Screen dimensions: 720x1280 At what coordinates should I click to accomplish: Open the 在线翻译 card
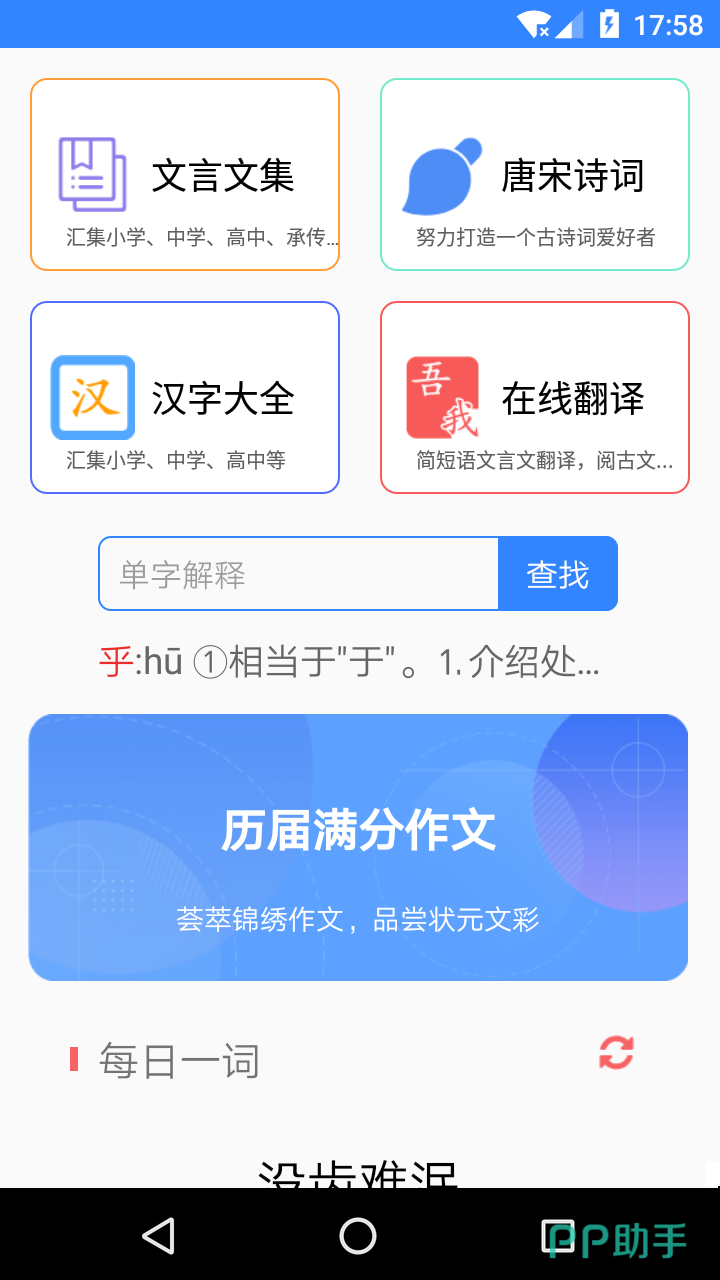[x=535, y=398]
